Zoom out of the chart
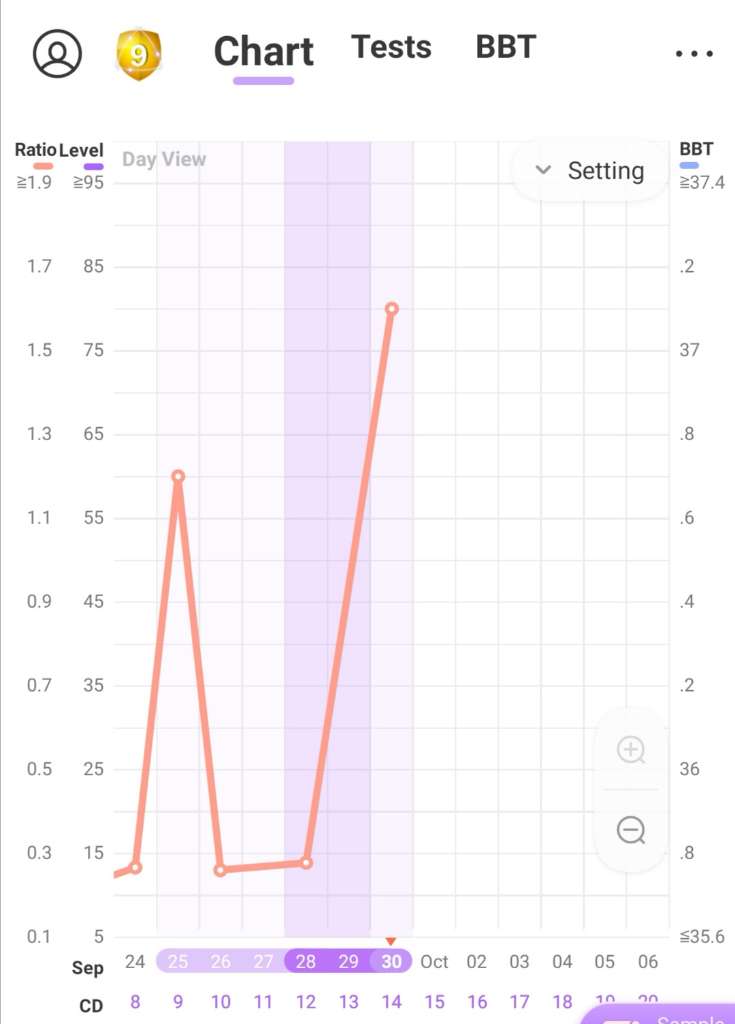Image resolution: width=735 pixels, height=1024 pixels. point(631,831)
